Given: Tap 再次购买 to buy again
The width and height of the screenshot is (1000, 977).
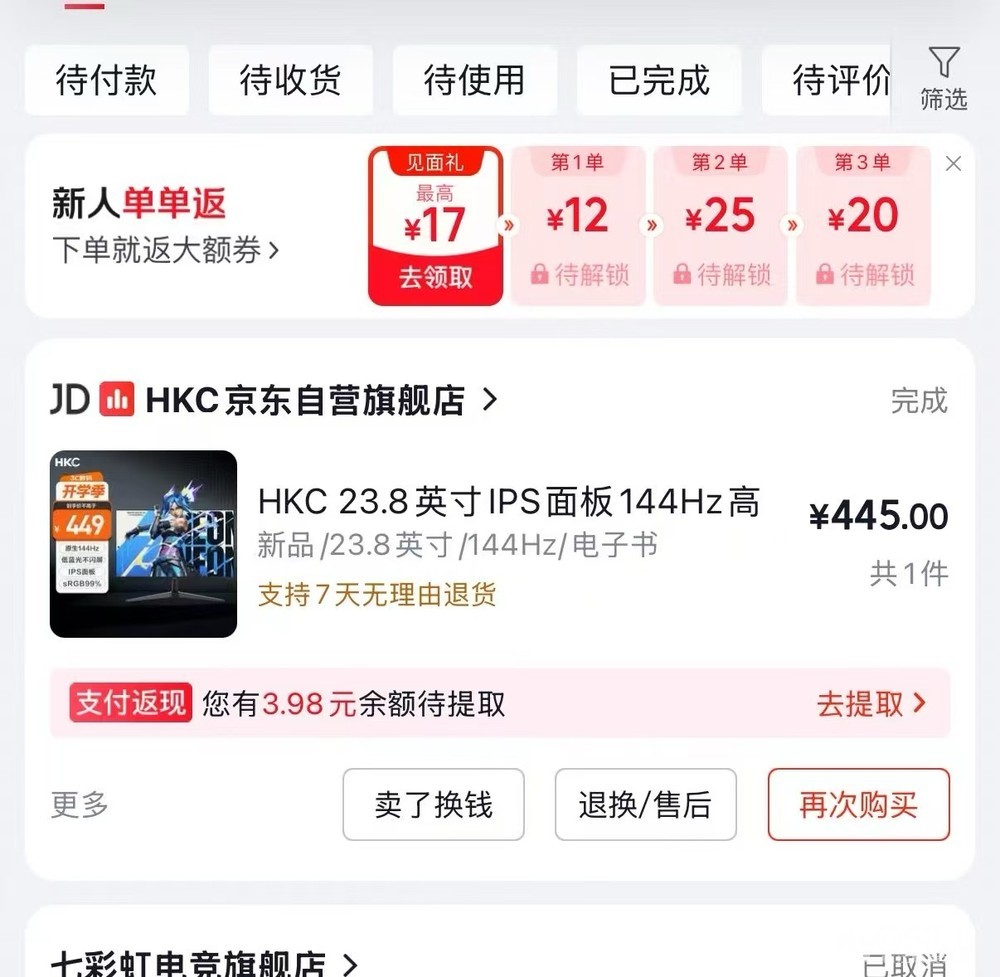Looking at the screenshot, I should tap(858, 804).
